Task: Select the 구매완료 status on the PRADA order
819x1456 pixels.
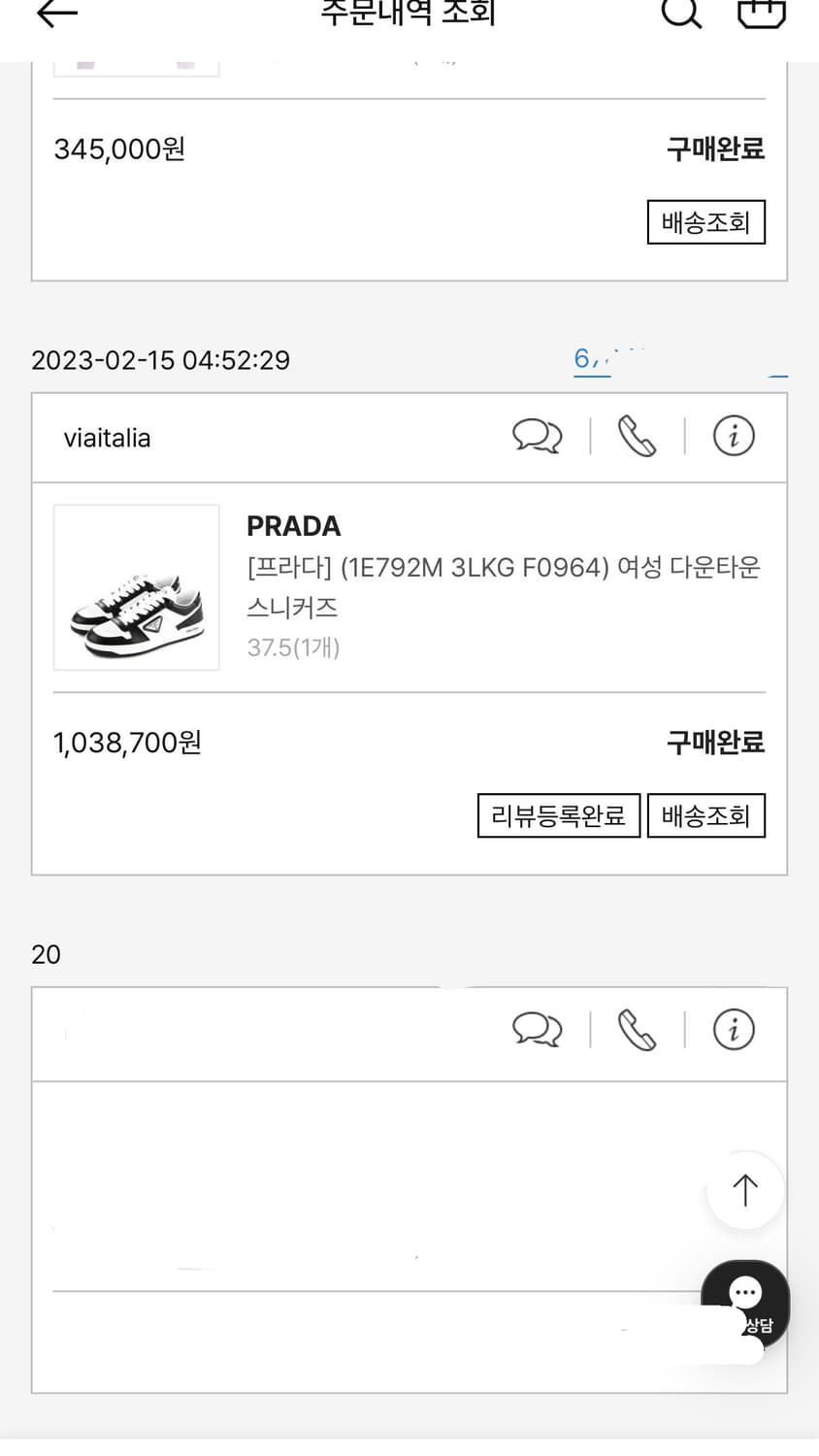Action: [716, 743]
